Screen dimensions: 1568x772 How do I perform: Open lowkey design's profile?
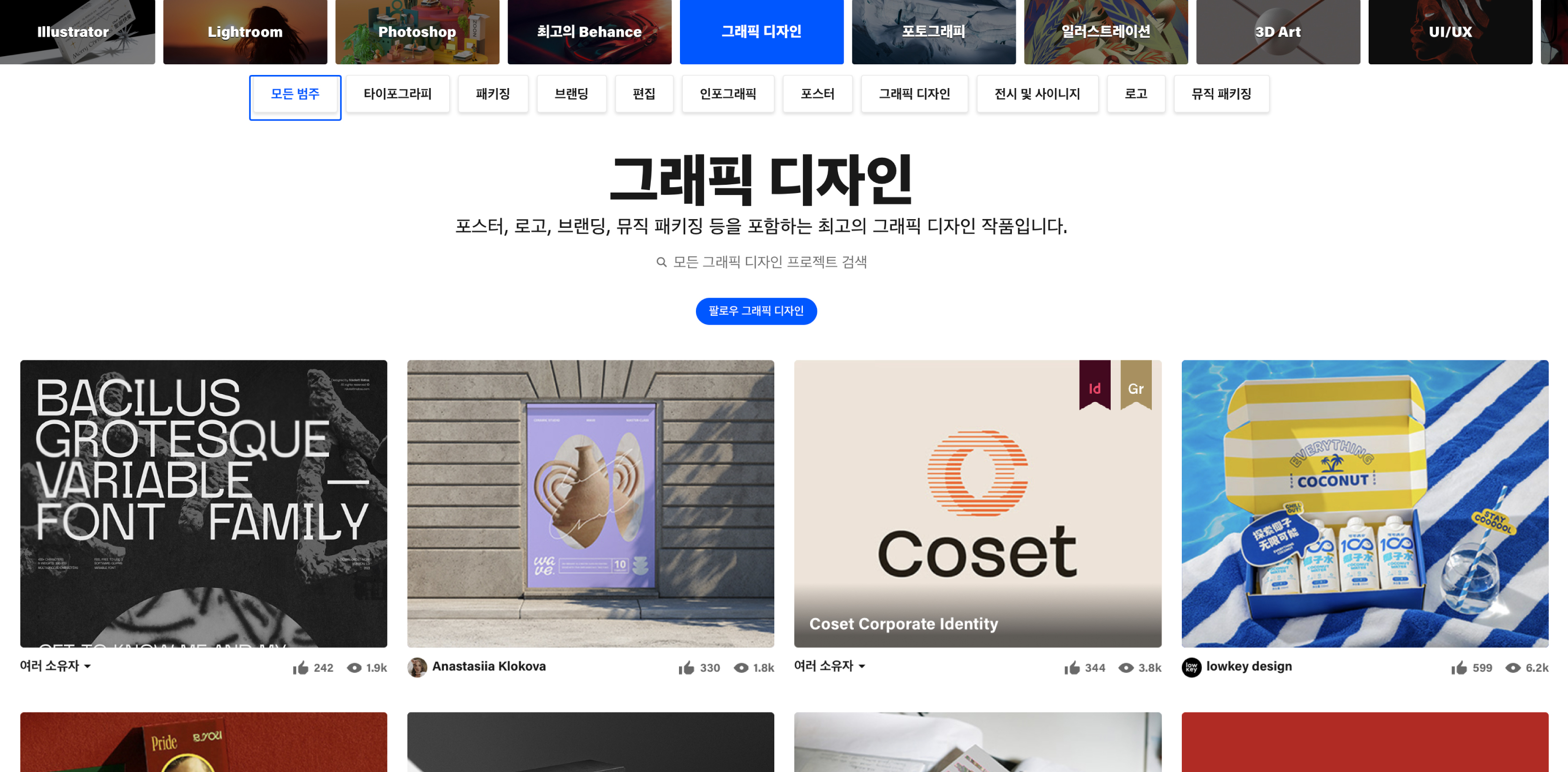(1249, 666)
